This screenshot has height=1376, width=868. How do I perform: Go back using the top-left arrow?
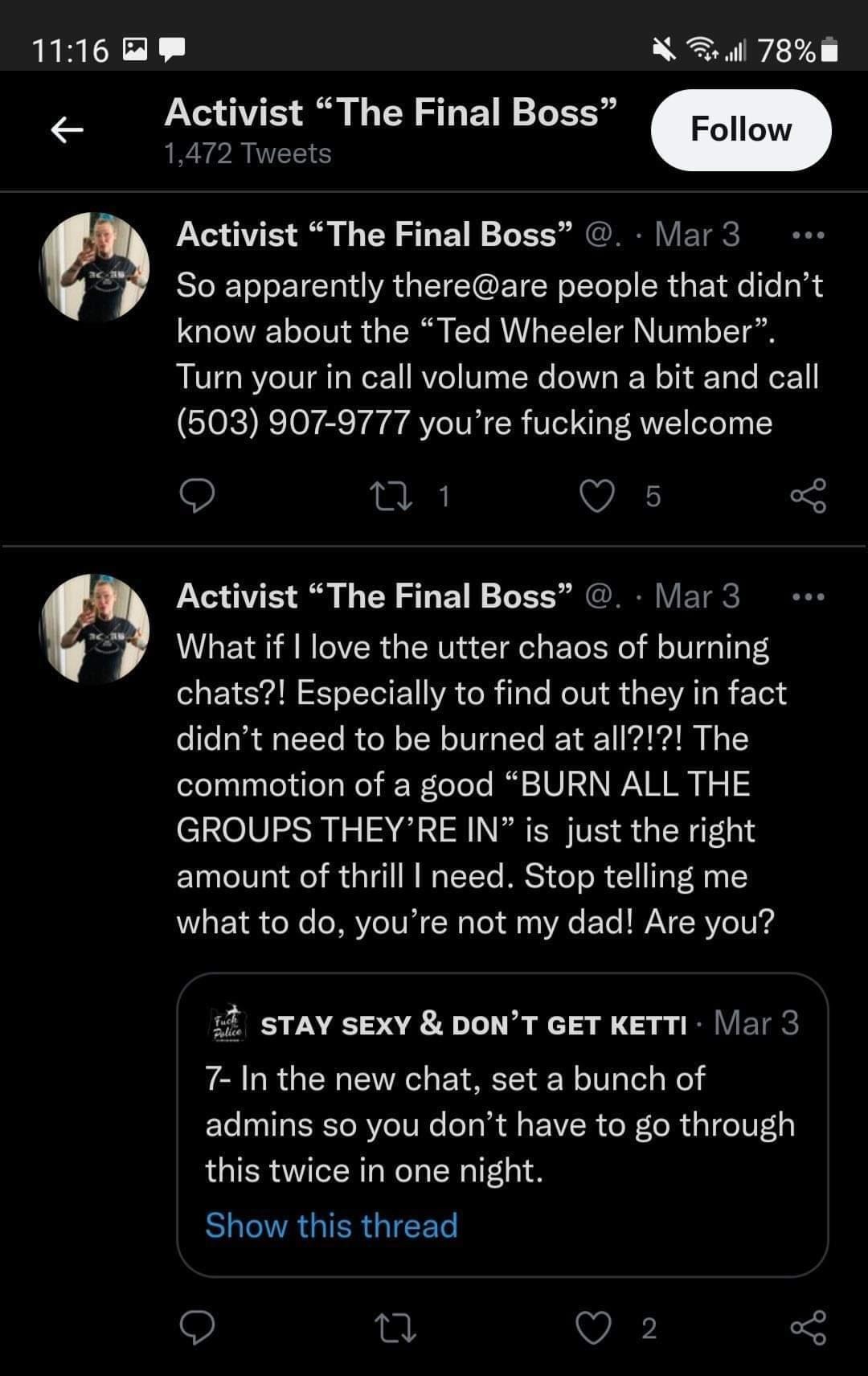[68, 129]
